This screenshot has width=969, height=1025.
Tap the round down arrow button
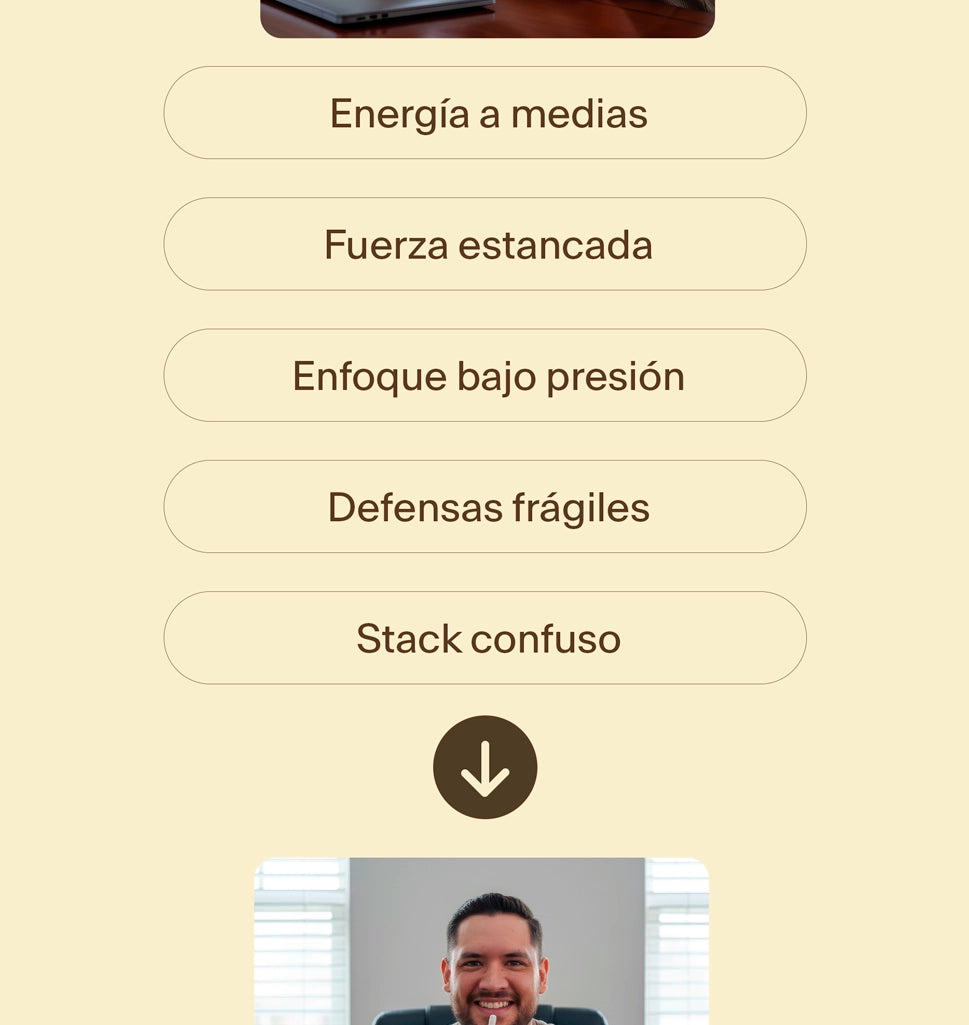click(485, 767)
